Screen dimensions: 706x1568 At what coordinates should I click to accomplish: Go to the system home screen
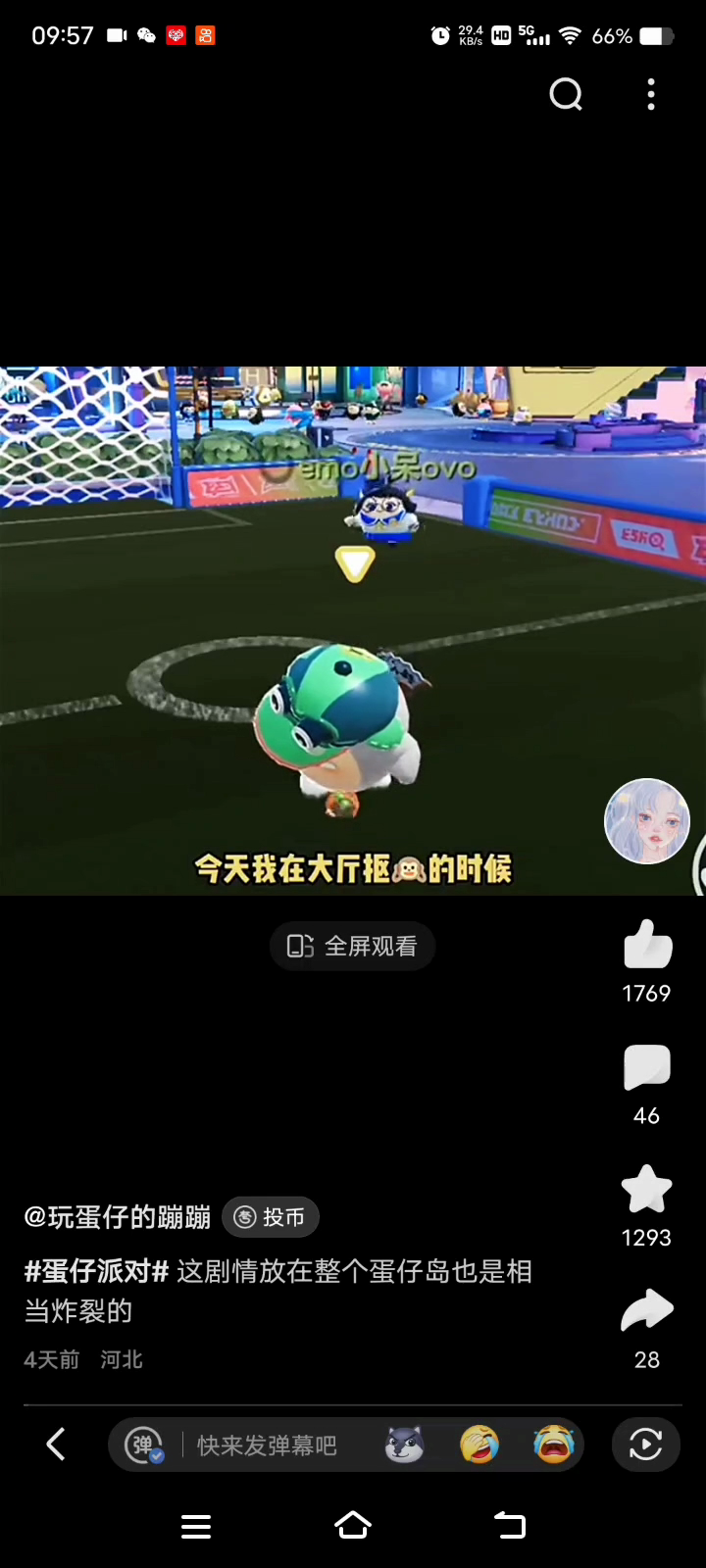(x=353, y=1526)
